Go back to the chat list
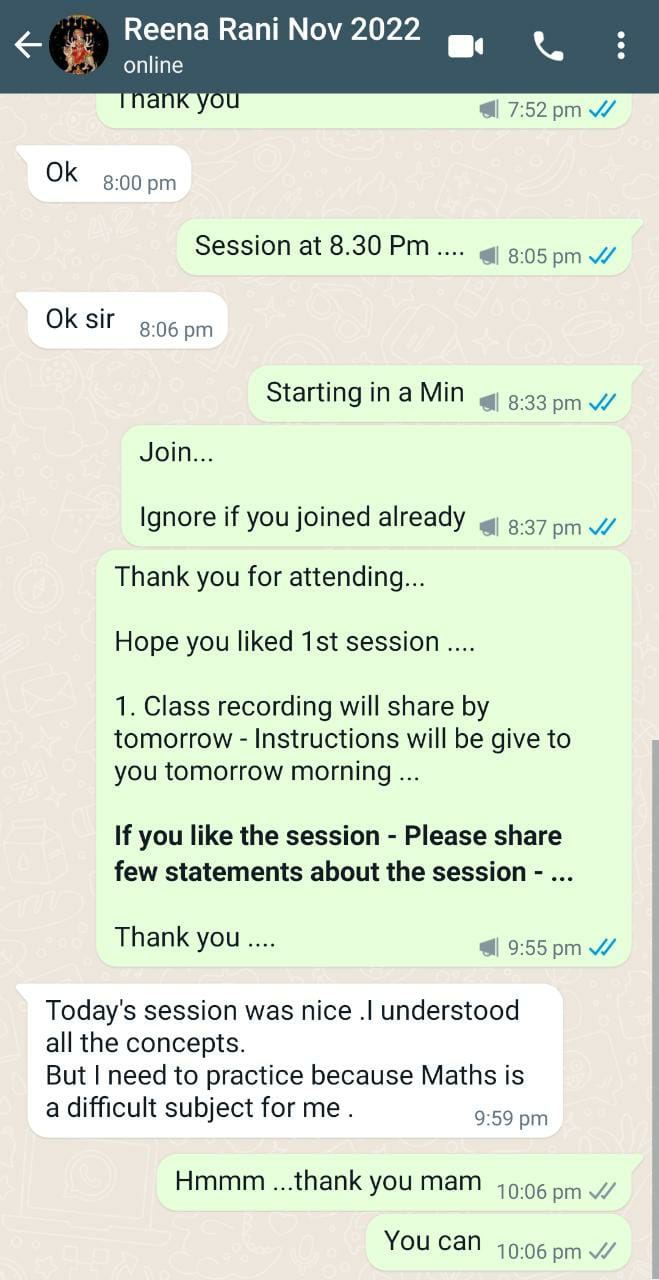Viewport: 659px width, 1280px height. point(27,45)
